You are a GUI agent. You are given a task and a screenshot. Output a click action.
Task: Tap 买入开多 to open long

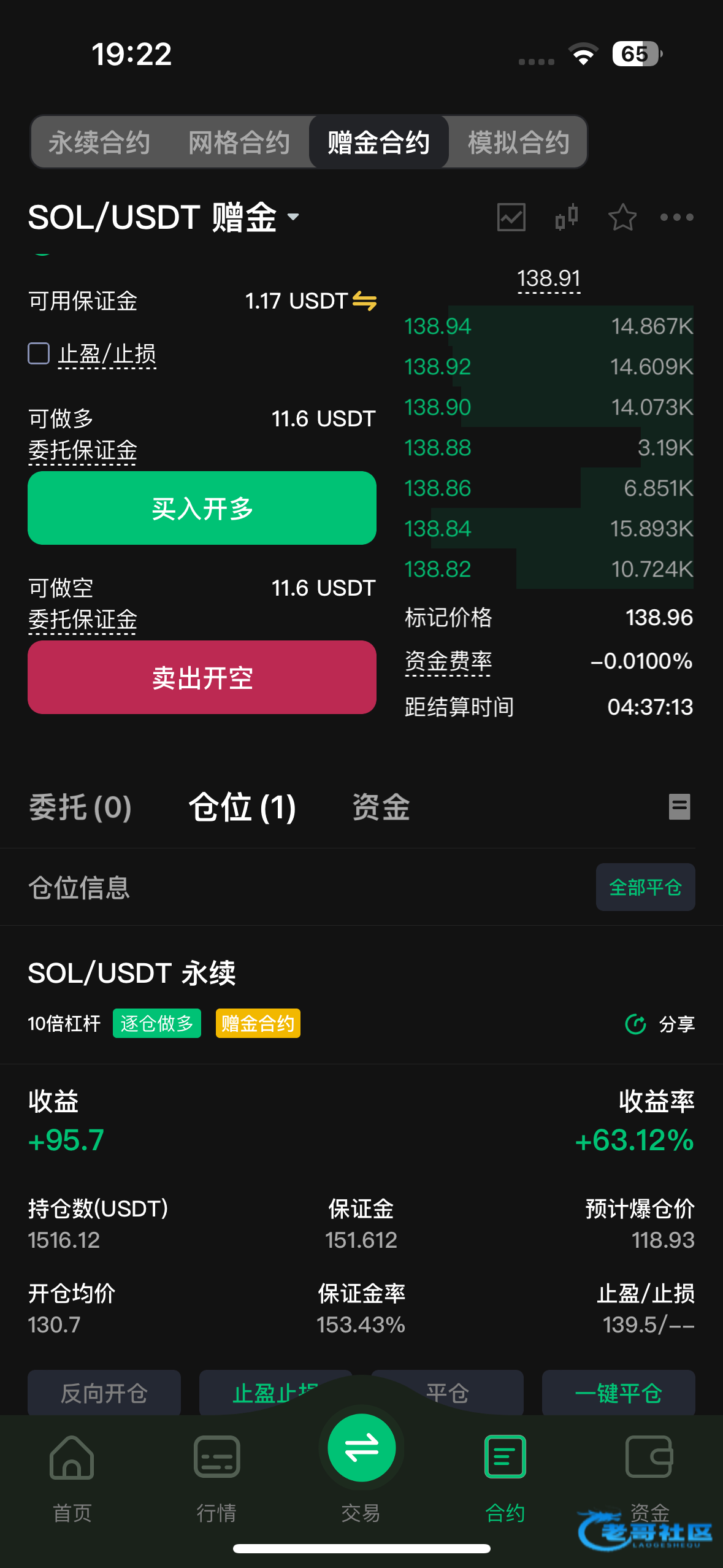click(x=202, y=508)
